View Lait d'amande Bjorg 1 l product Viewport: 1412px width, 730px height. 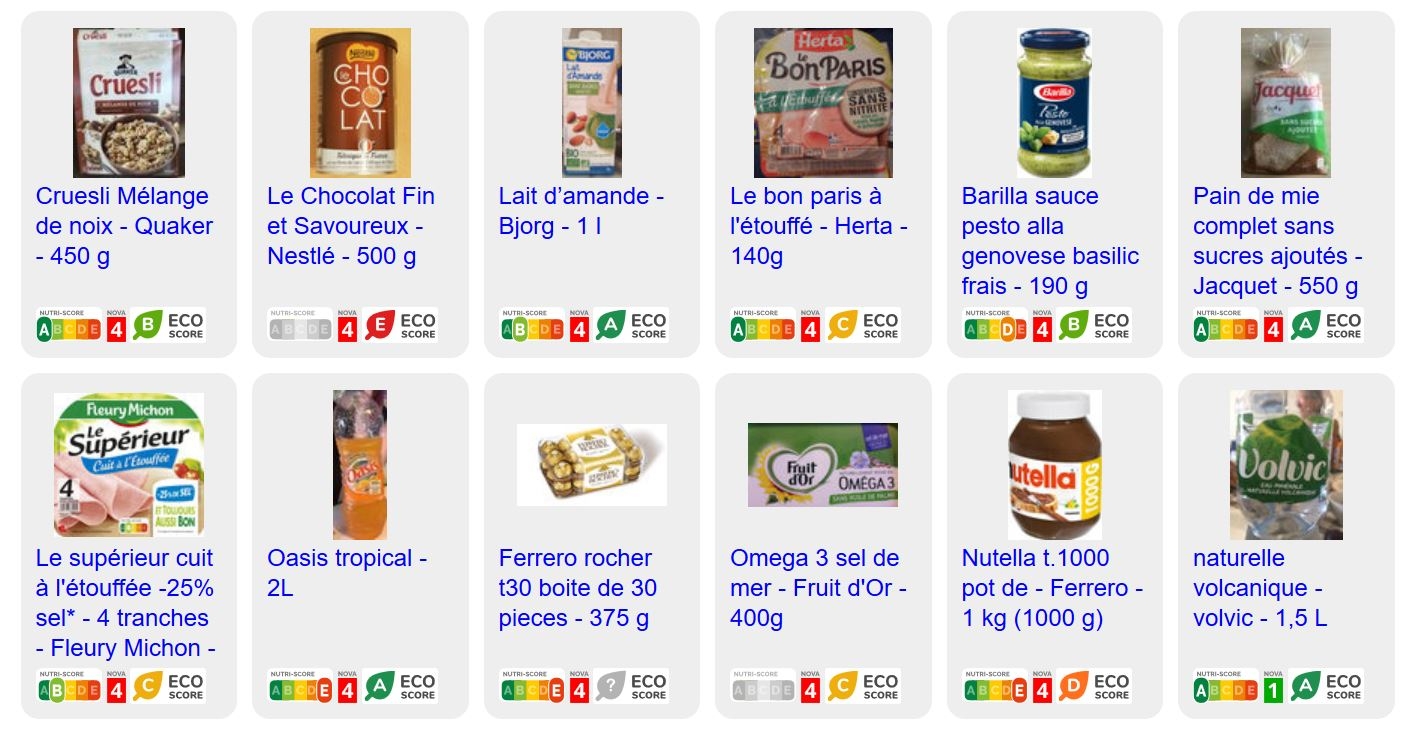581,211
